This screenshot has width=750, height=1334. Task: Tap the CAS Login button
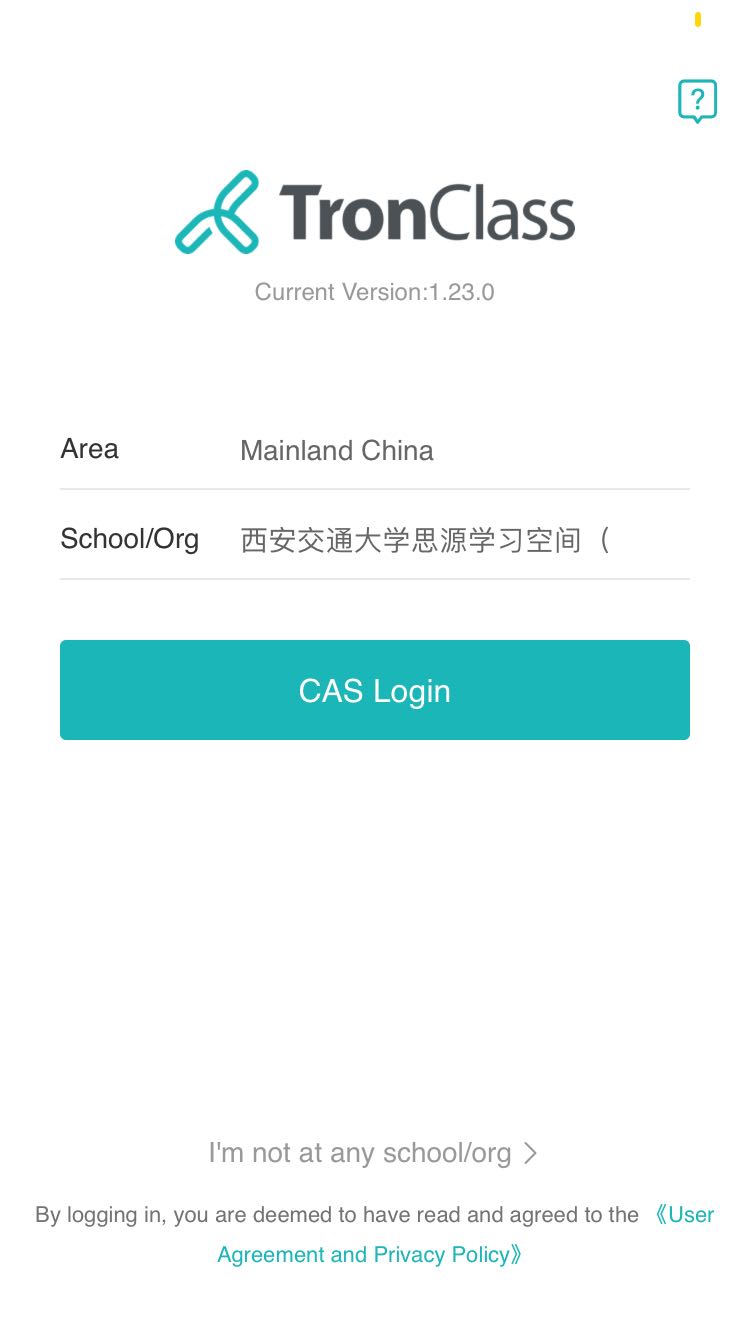click(x=374, y=690)
